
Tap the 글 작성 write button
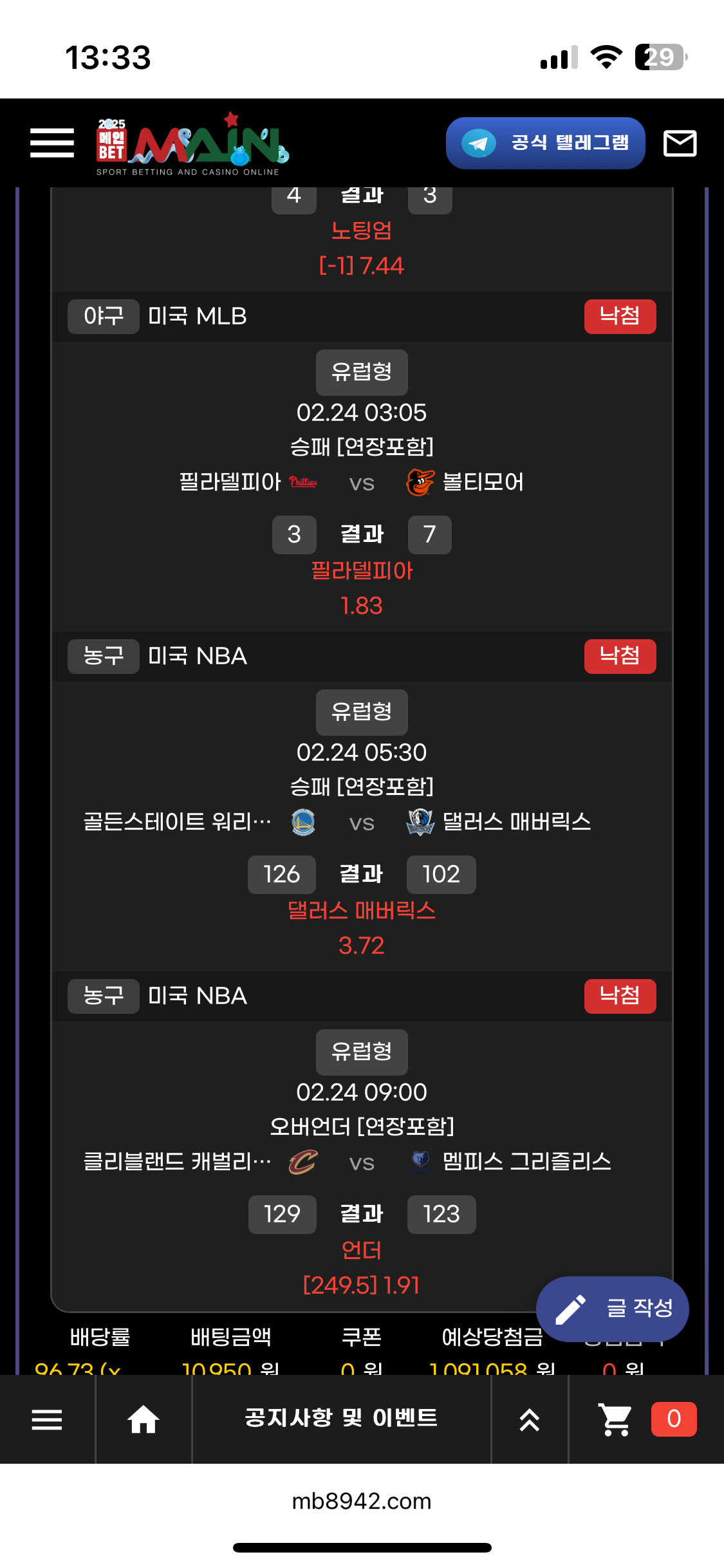pos(612,1309)
